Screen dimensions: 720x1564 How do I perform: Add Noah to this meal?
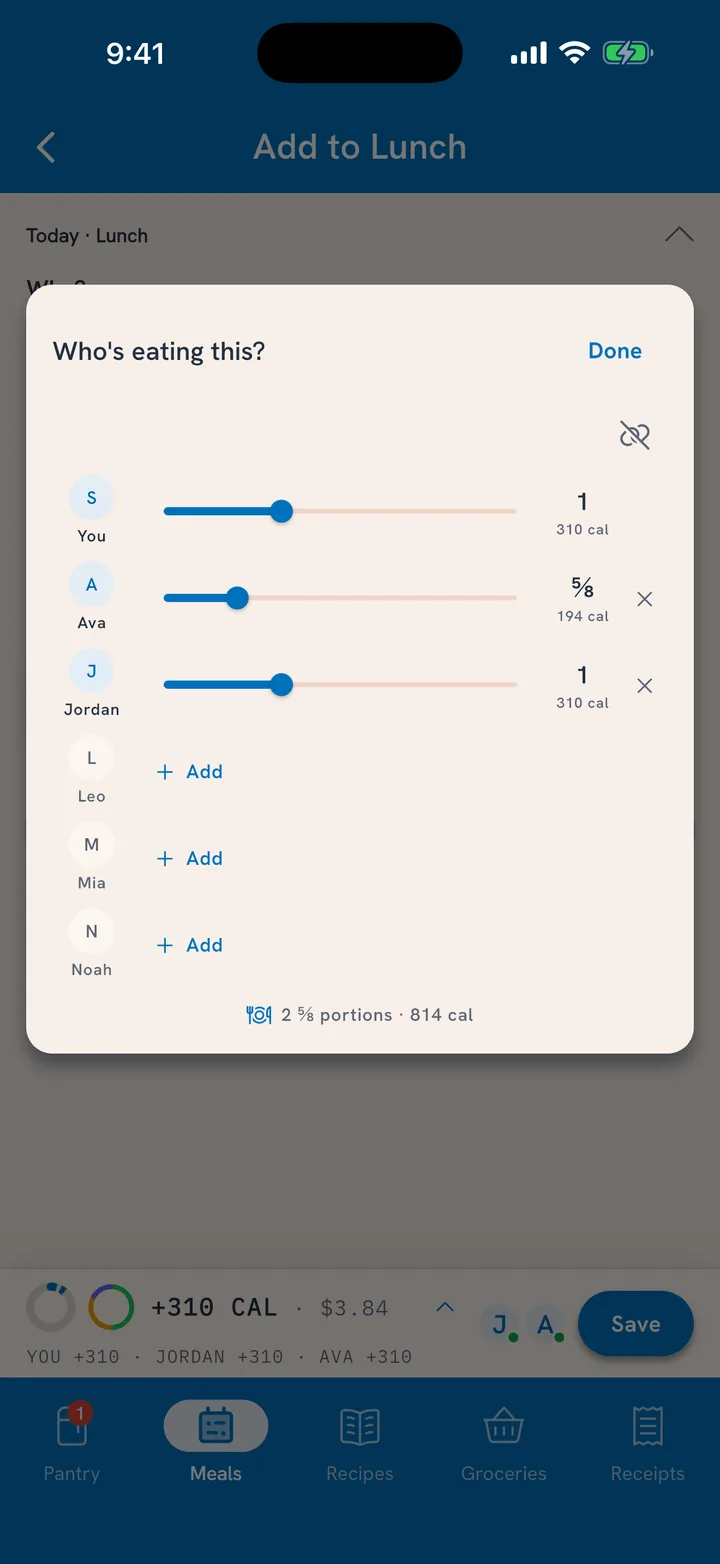(190, 946)
